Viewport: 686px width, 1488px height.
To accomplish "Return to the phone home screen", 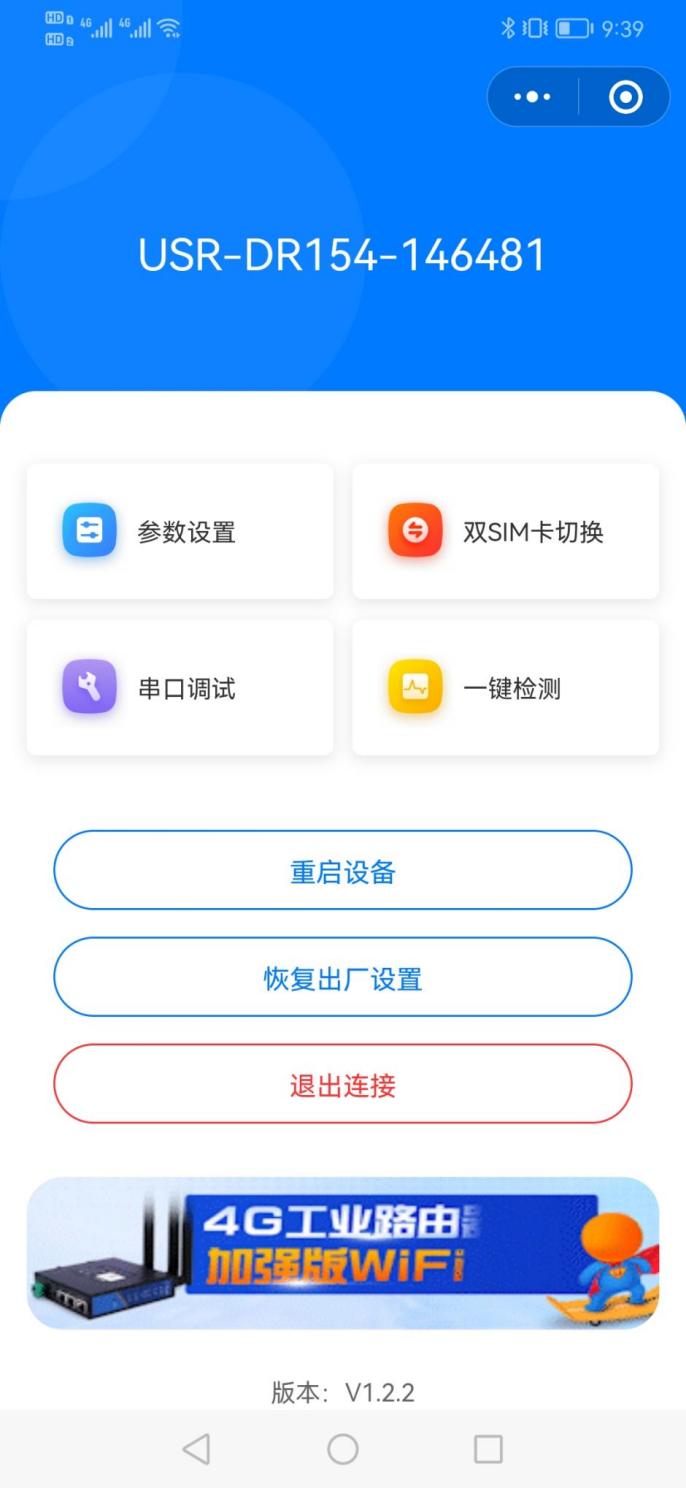I will click(343, 1449).
